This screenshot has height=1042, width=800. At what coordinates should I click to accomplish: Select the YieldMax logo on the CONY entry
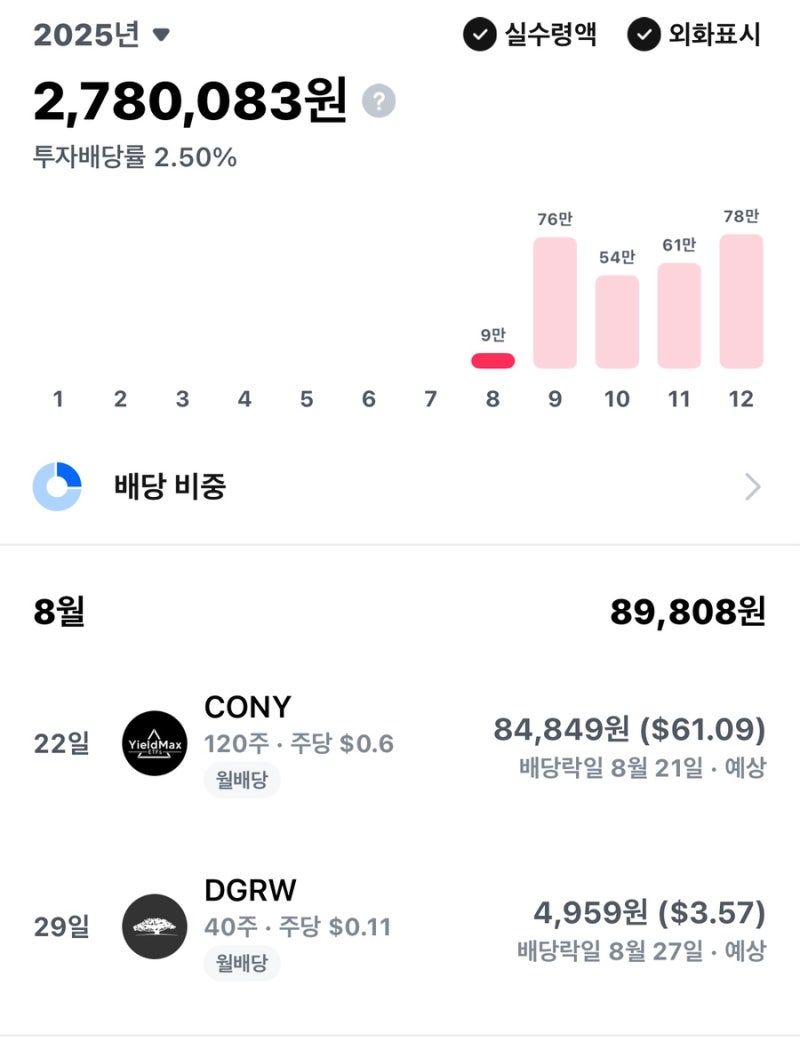point(153,743)
